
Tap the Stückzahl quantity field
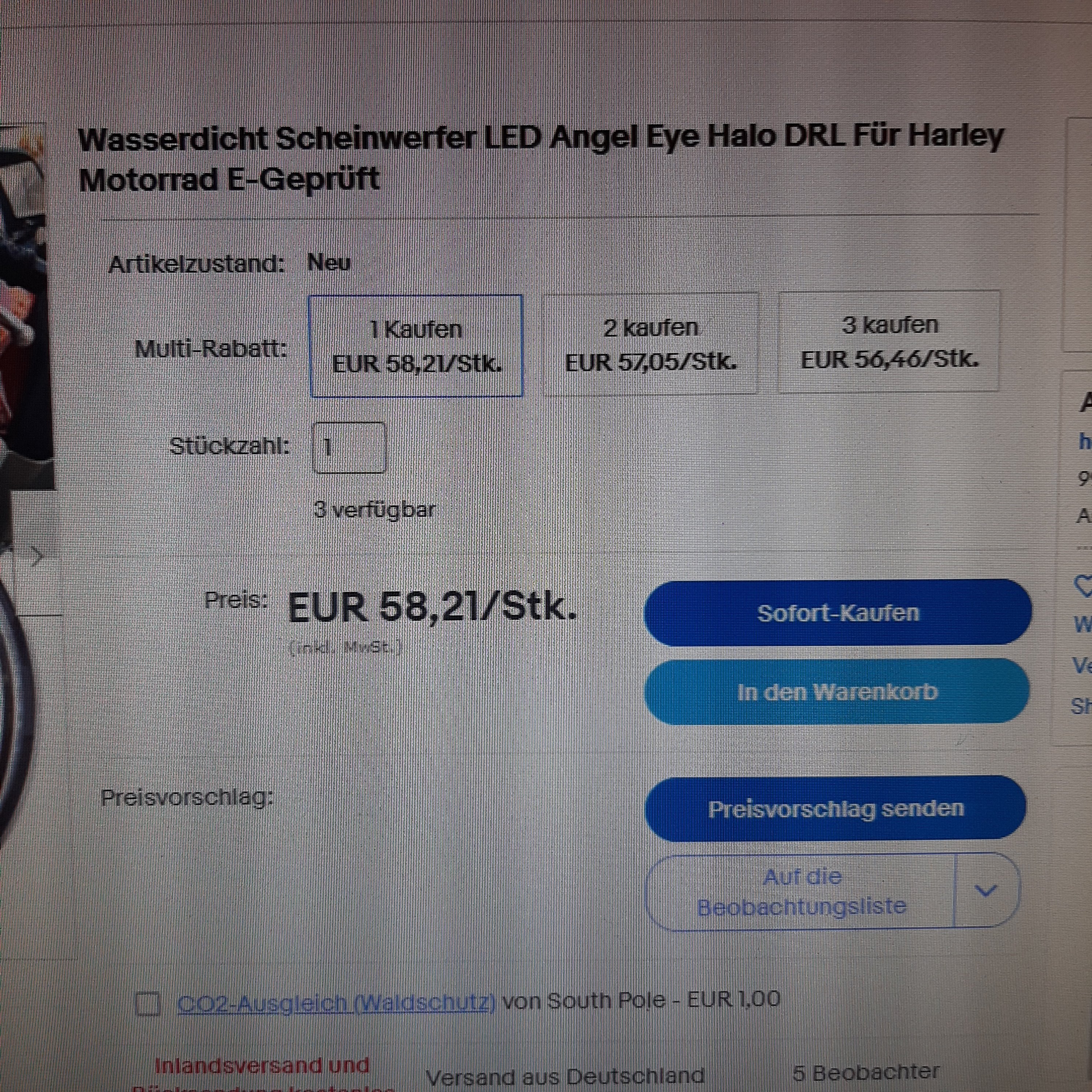[348, 448]
